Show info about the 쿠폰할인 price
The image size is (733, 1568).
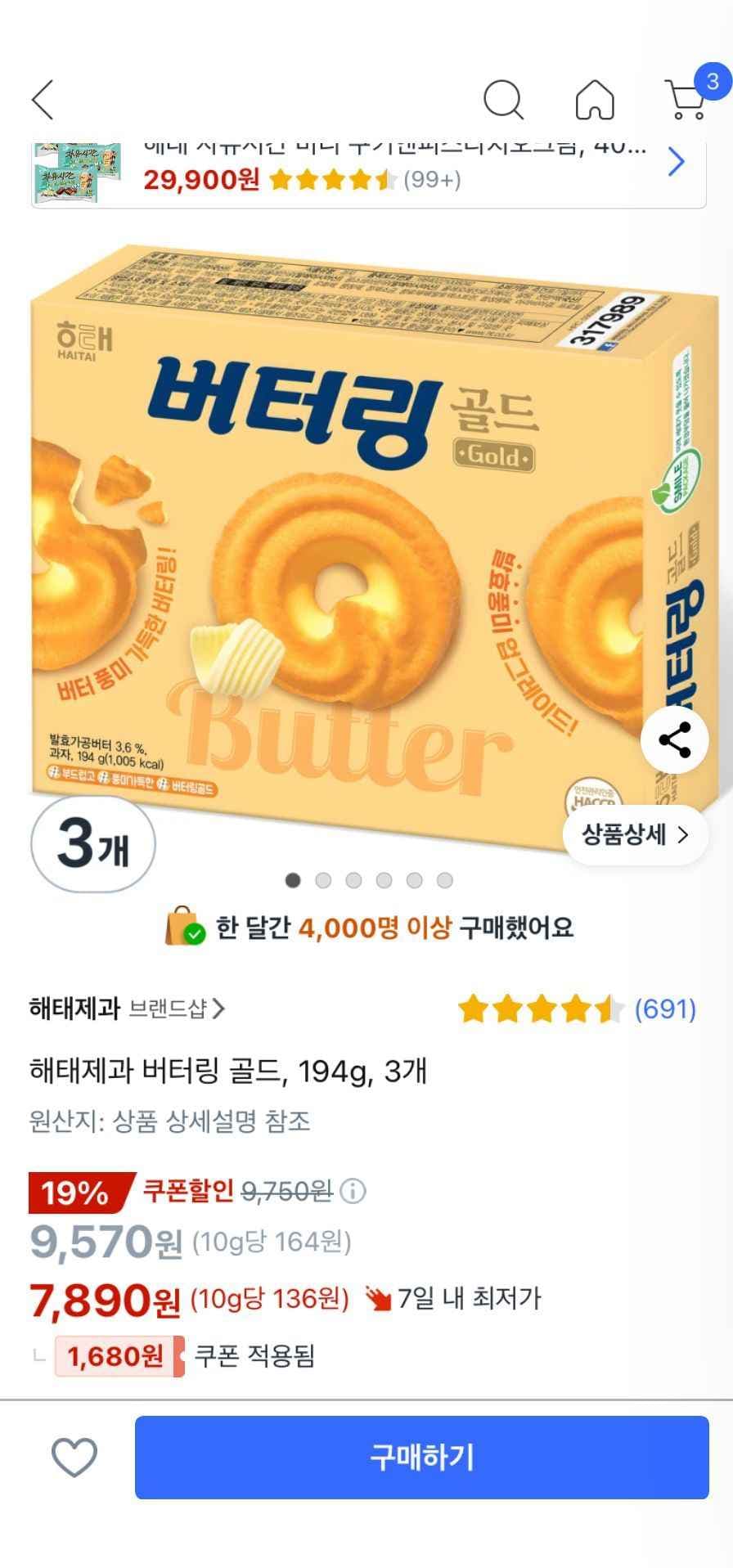pyautogui.click(x=353, y=1191)
